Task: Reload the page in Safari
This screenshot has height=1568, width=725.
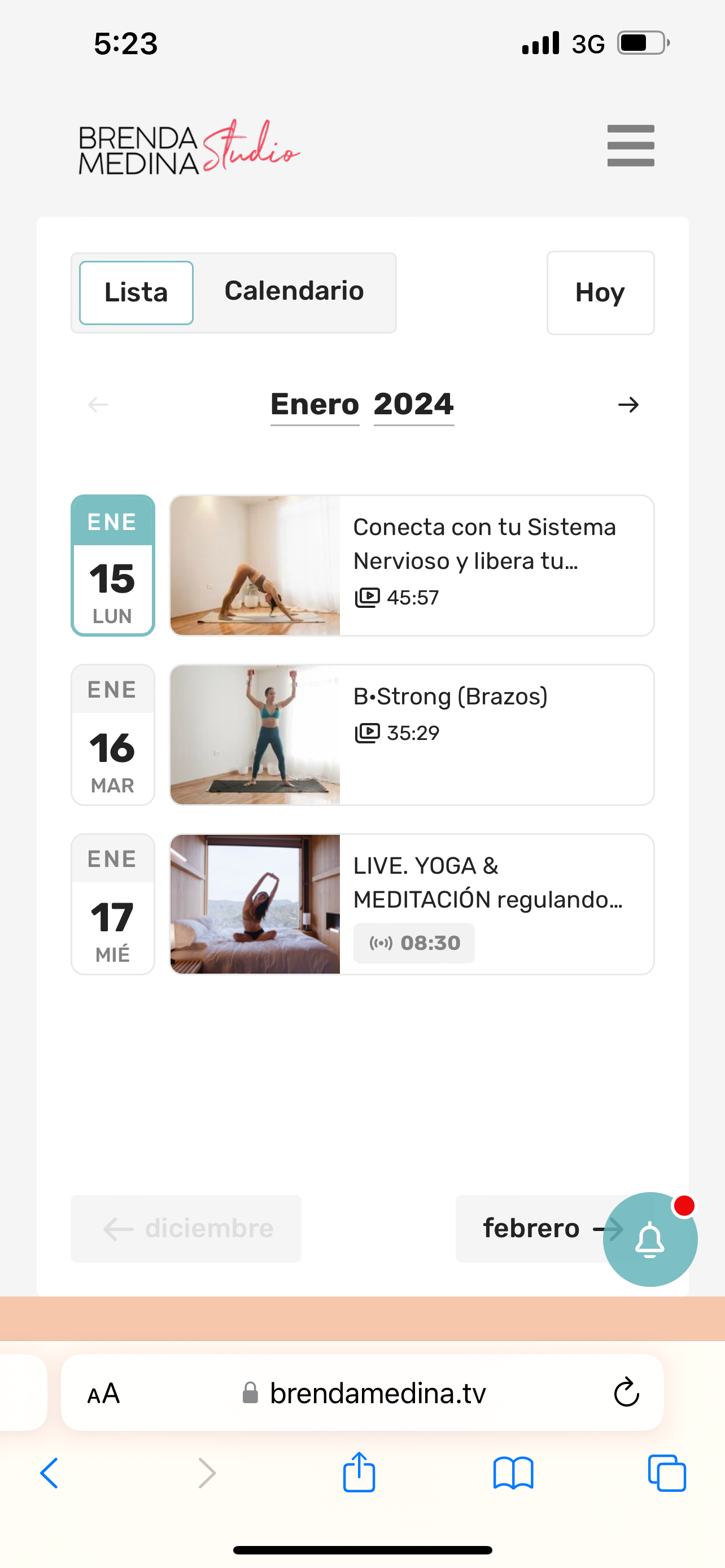Action: [x=626, y=1392]
